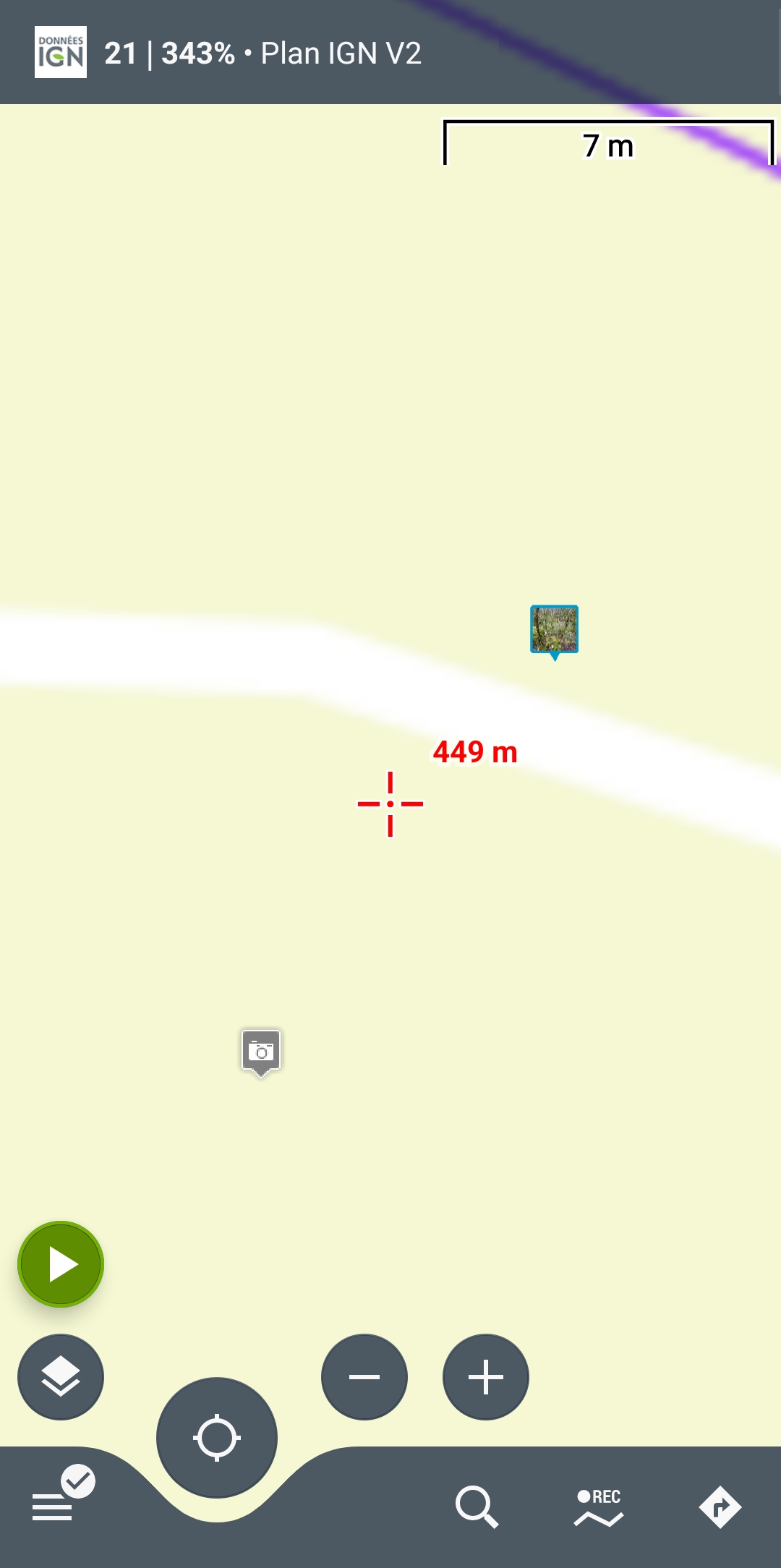
Task: Open the search magnifier
Action: pyautogui.click(x=477, y=1507)
